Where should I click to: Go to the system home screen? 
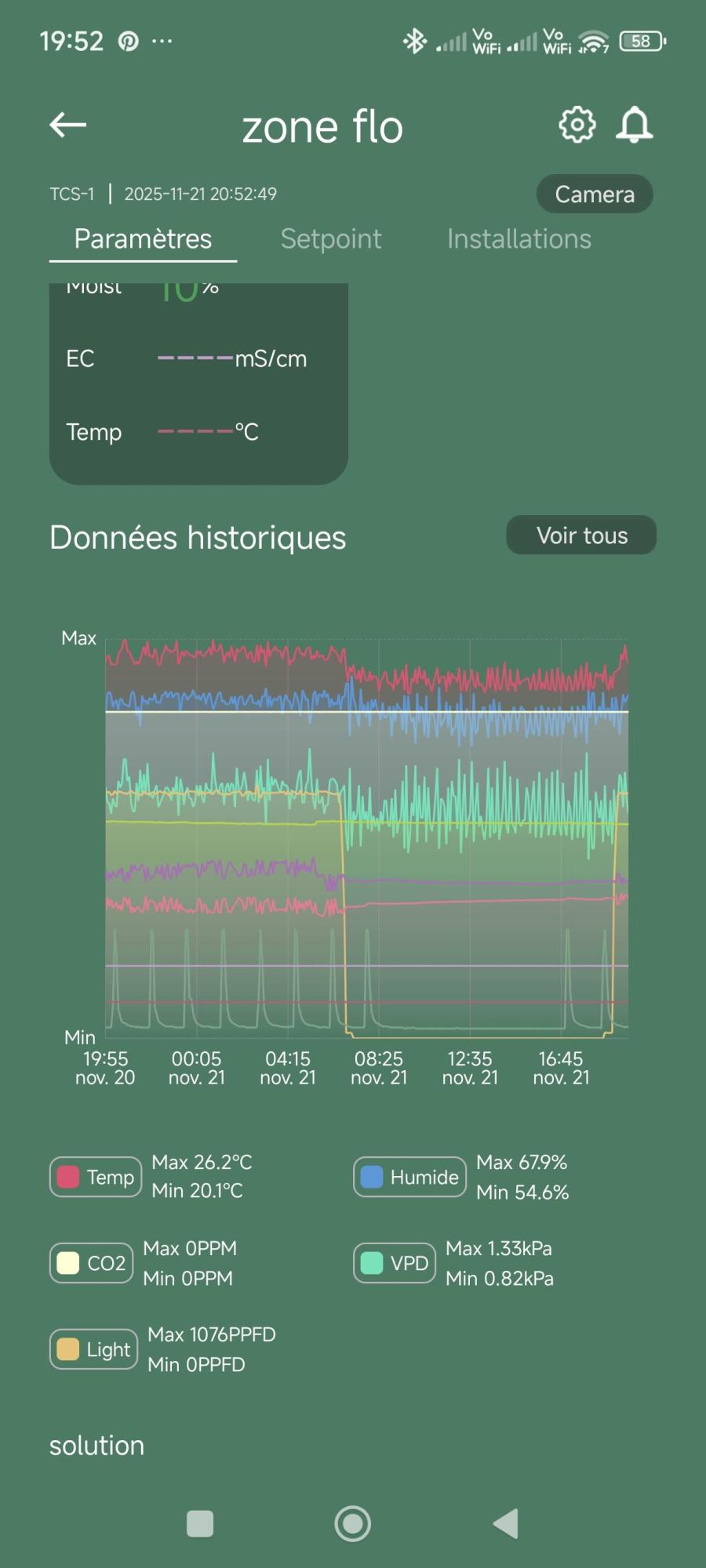[352, 1523]
